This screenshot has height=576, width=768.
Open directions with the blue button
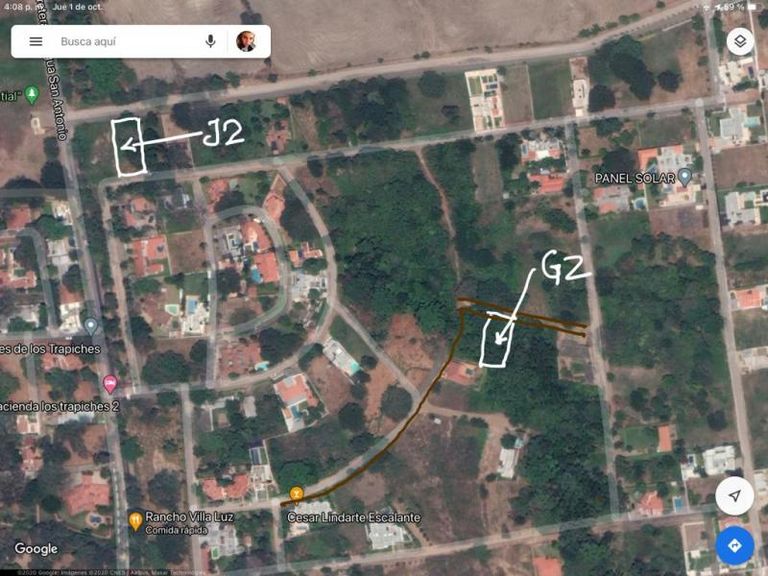[x=735, y=546]
